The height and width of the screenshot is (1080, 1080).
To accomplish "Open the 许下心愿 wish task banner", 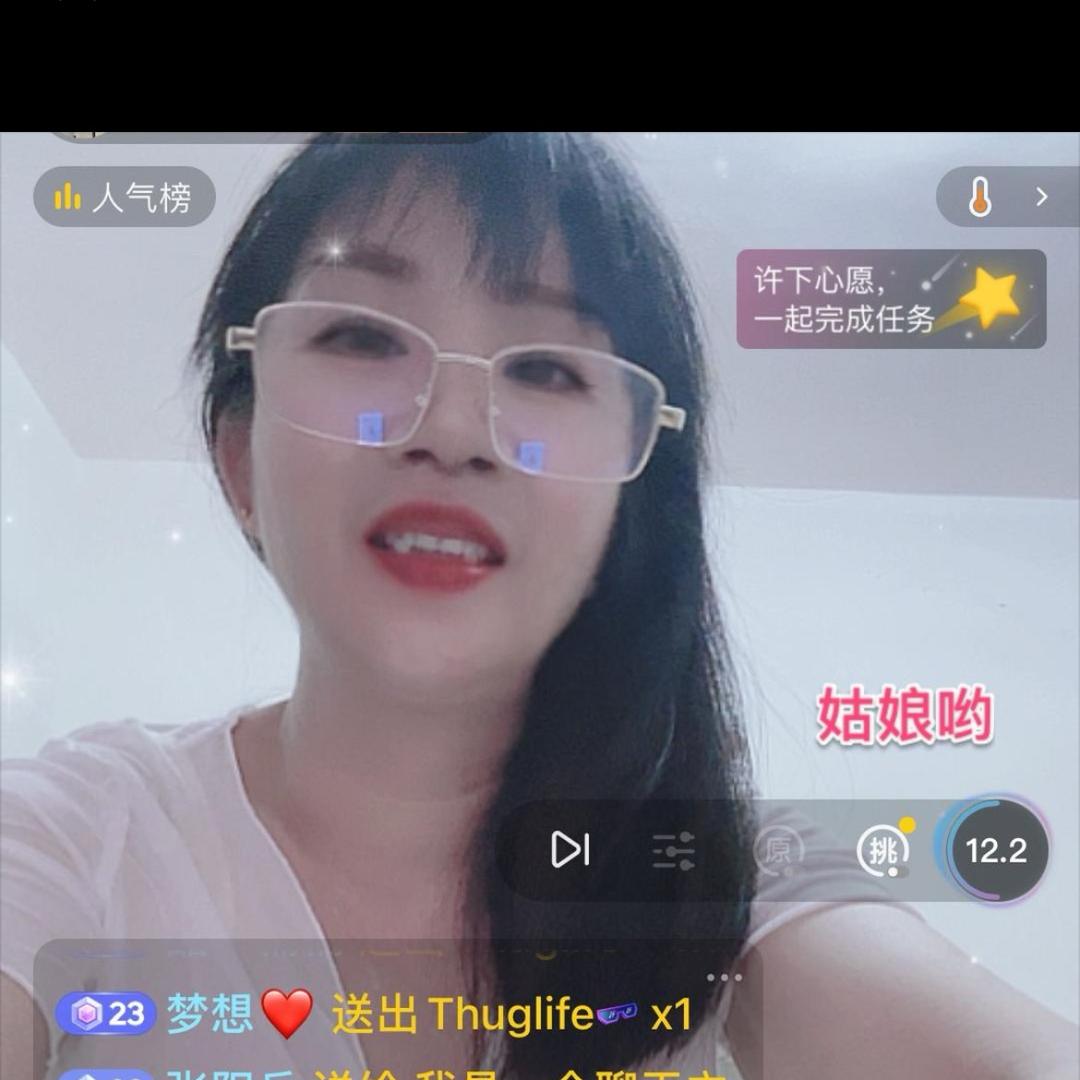I will [x=891, y=299].
